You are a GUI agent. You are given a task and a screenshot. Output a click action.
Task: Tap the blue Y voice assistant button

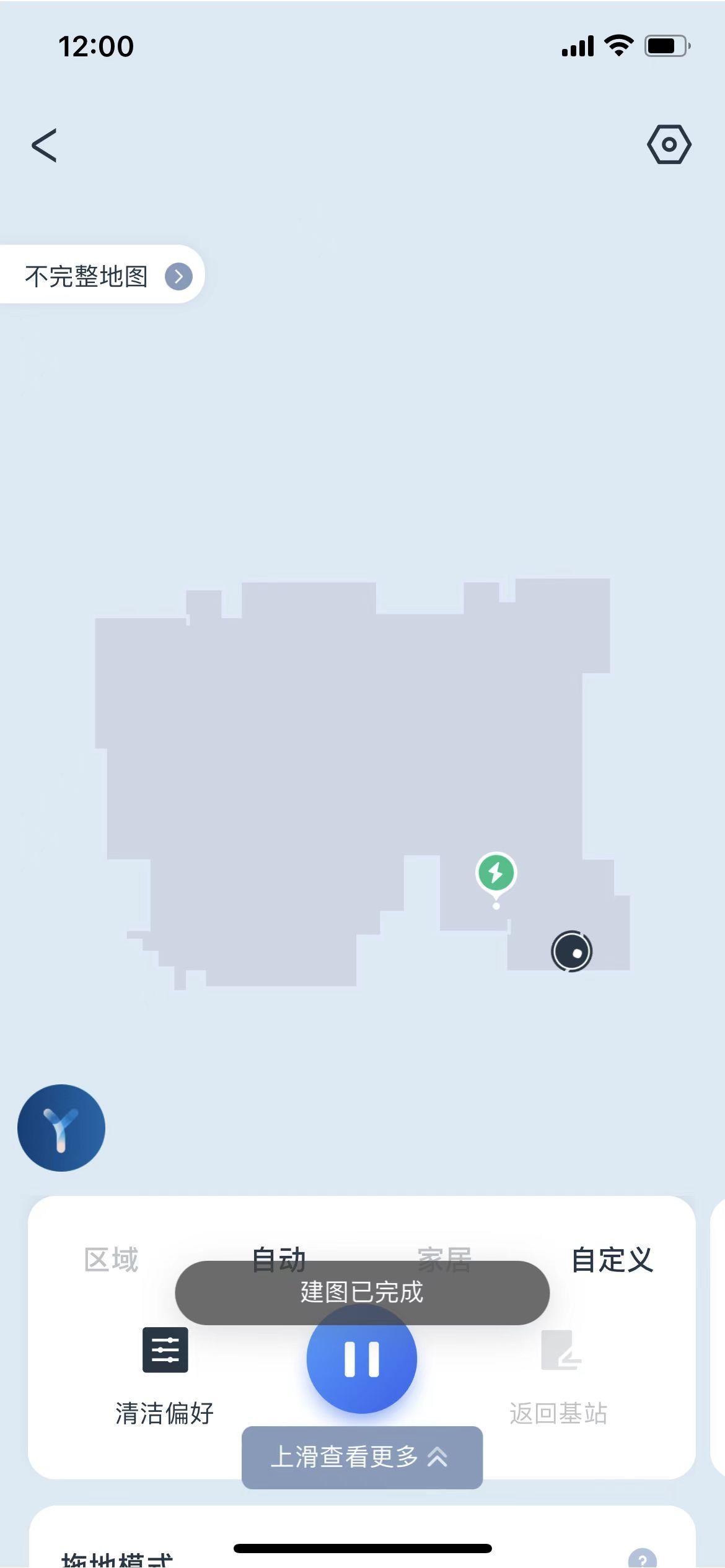(x=61, y=1127)
